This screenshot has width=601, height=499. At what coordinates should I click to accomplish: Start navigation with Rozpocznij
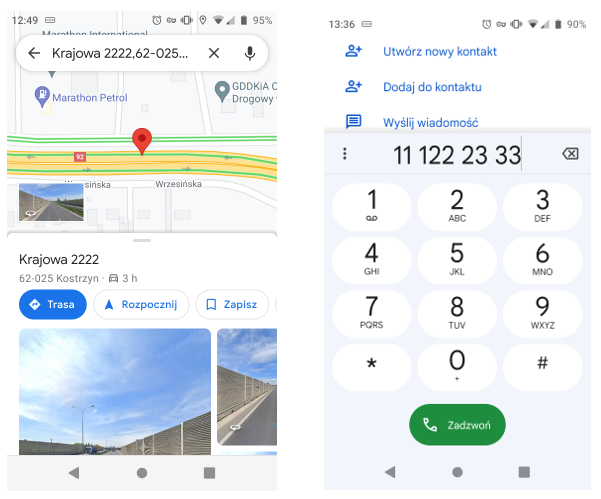coord(141,304)
